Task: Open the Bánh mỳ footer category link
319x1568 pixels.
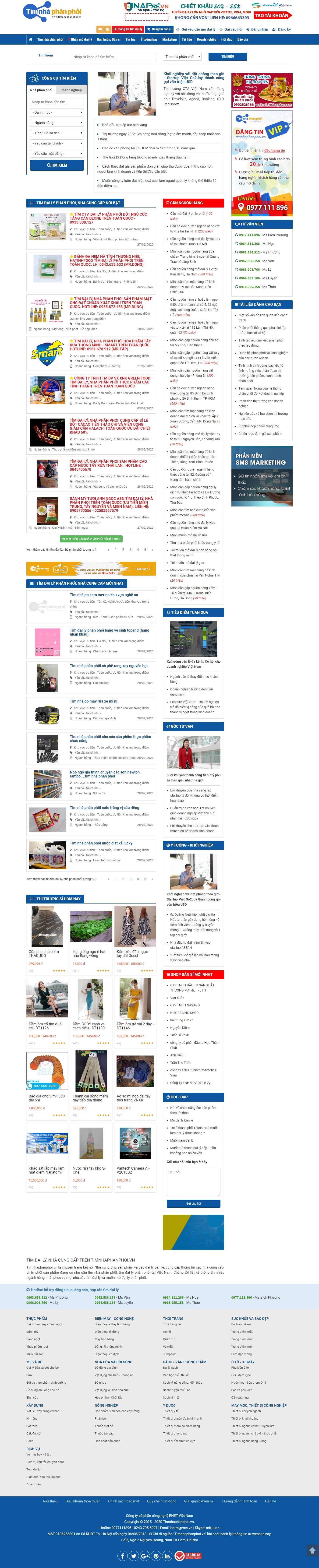Action: click(x=32, y=1332)
